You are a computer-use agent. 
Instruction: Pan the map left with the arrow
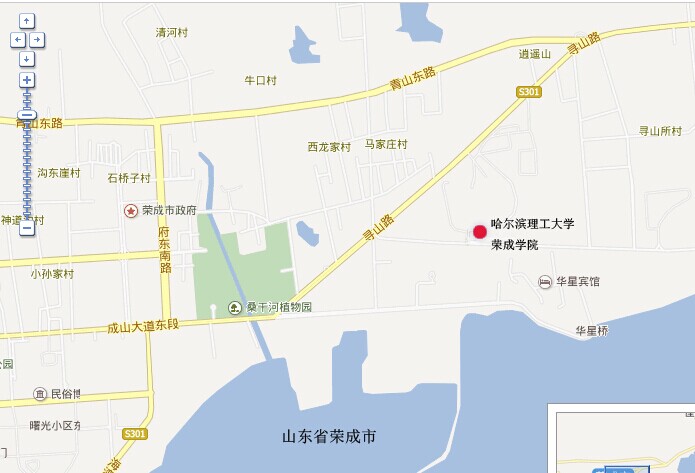click(17, 39)
